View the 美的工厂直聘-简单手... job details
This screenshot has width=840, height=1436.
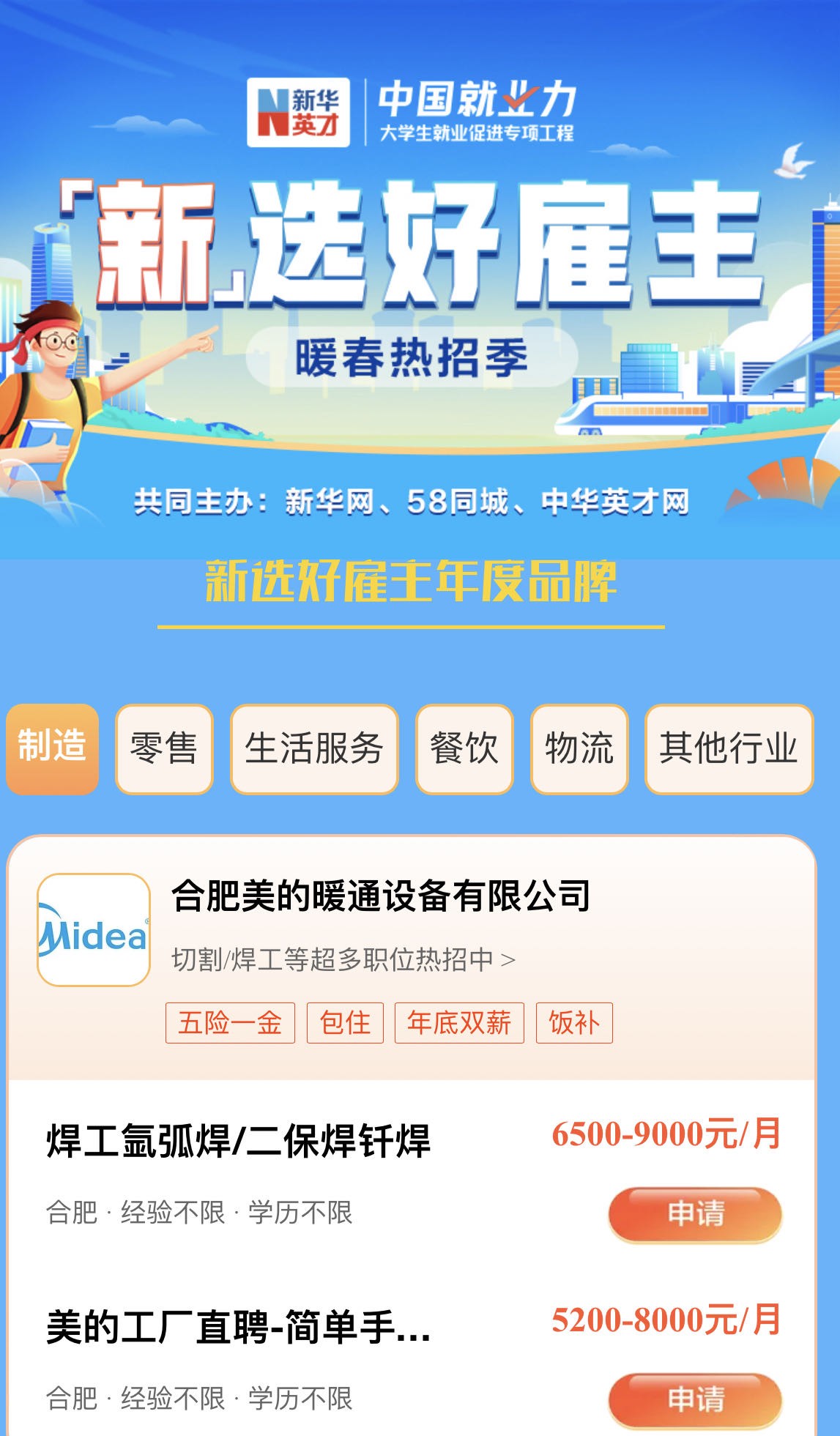(239, 1327)
